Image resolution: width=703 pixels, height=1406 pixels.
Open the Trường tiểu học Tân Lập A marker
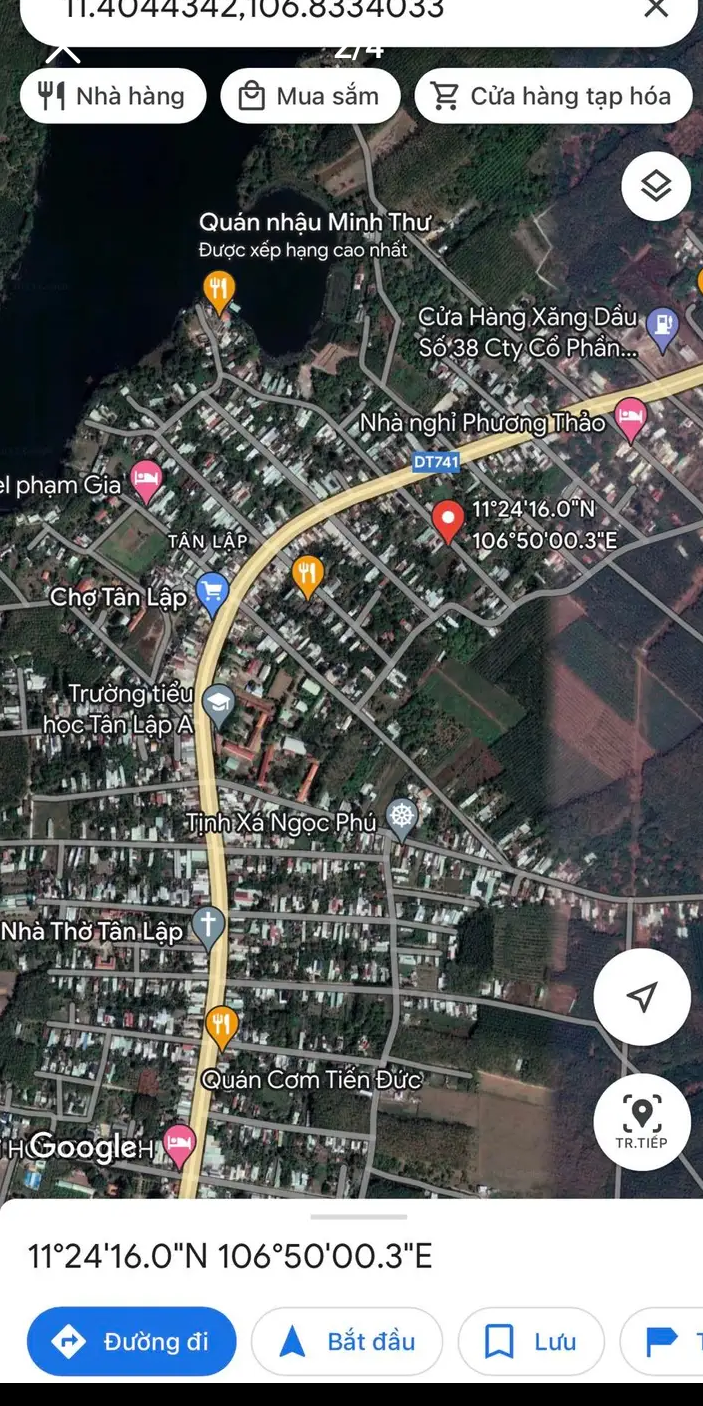[x=218, y=704]
